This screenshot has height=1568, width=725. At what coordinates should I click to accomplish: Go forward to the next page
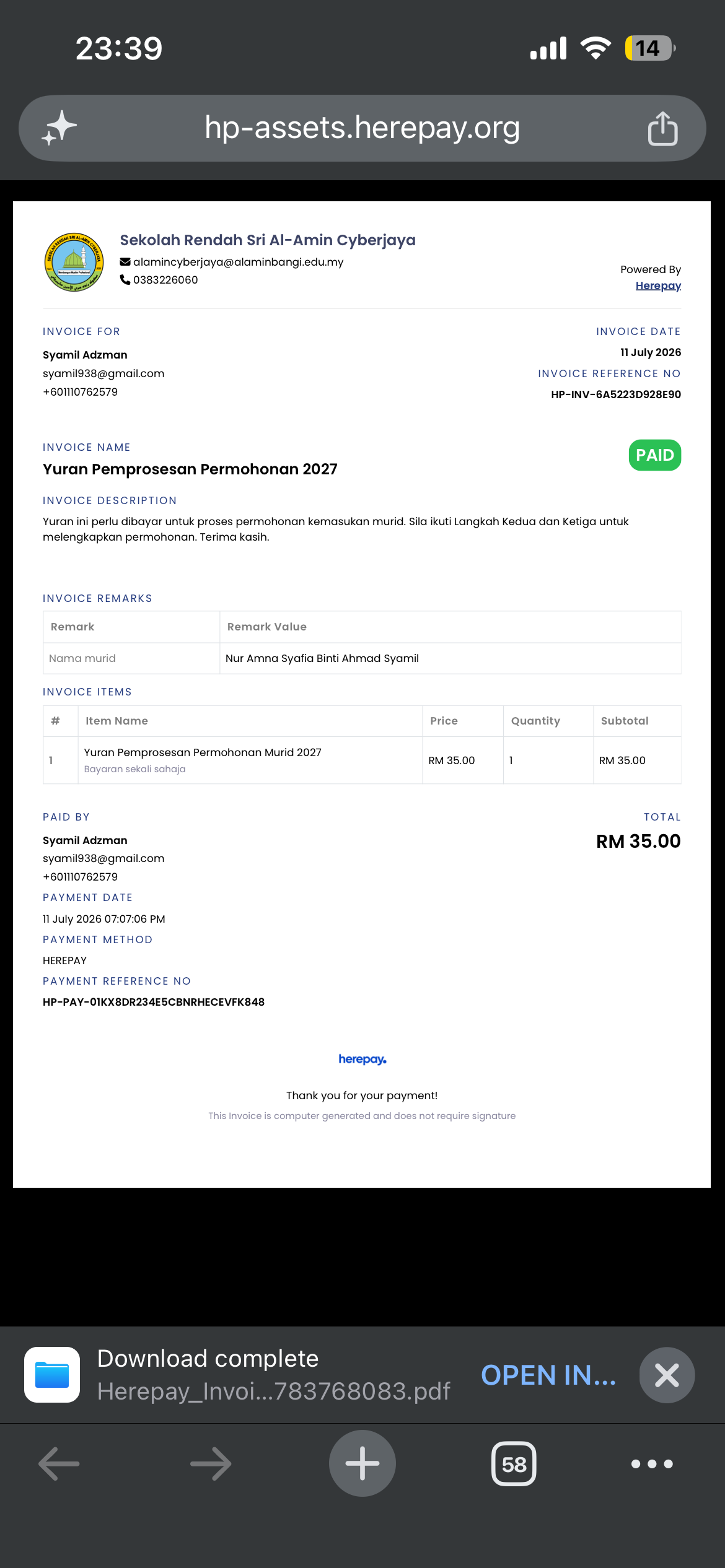(x=211, y=1463)
